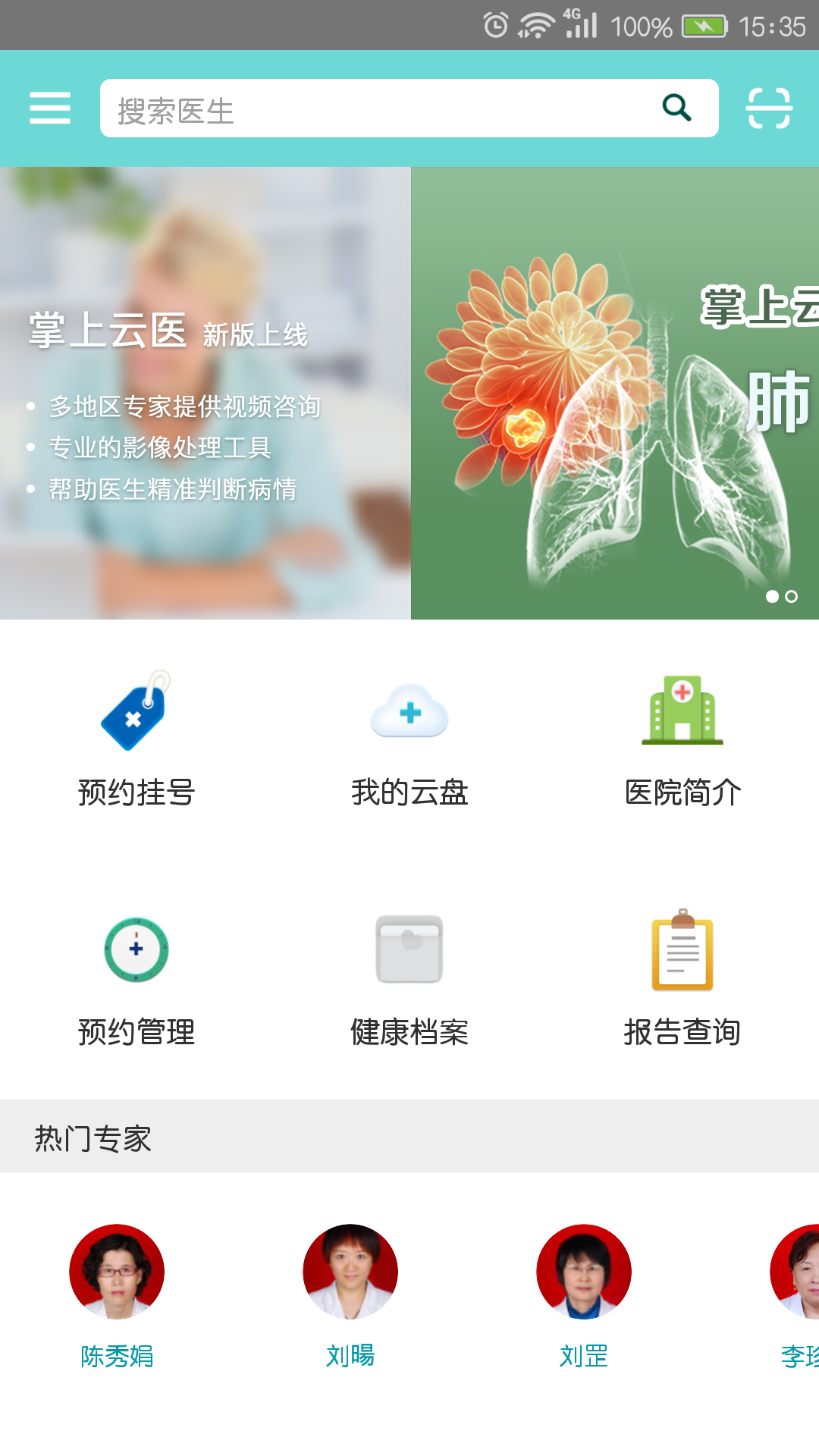Open 预约管理 appointment management
The height and width of the screenshot is (1456, 819).
click(136, 980)
